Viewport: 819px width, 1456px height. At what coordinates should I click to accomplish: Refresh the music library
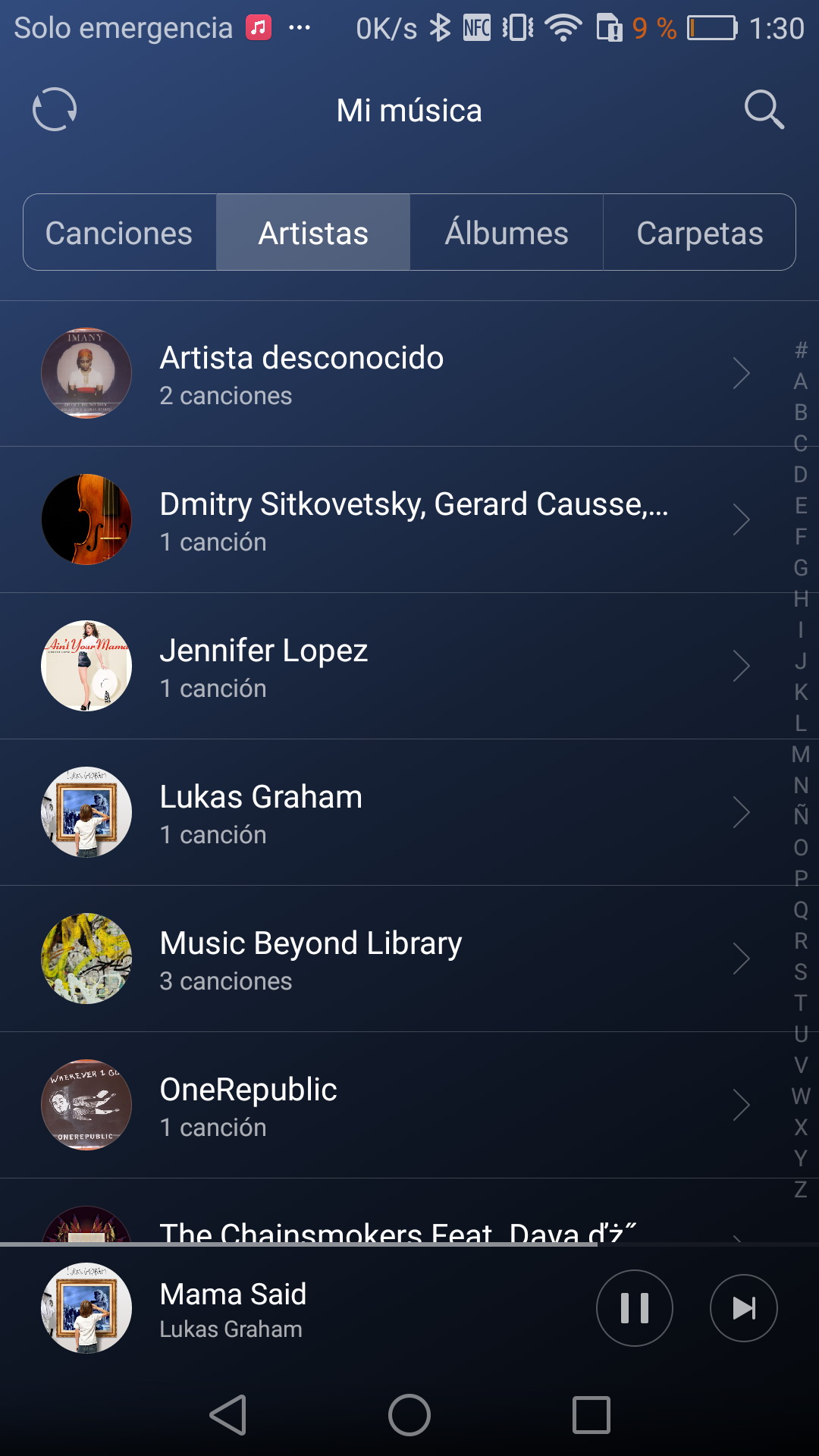55,110
